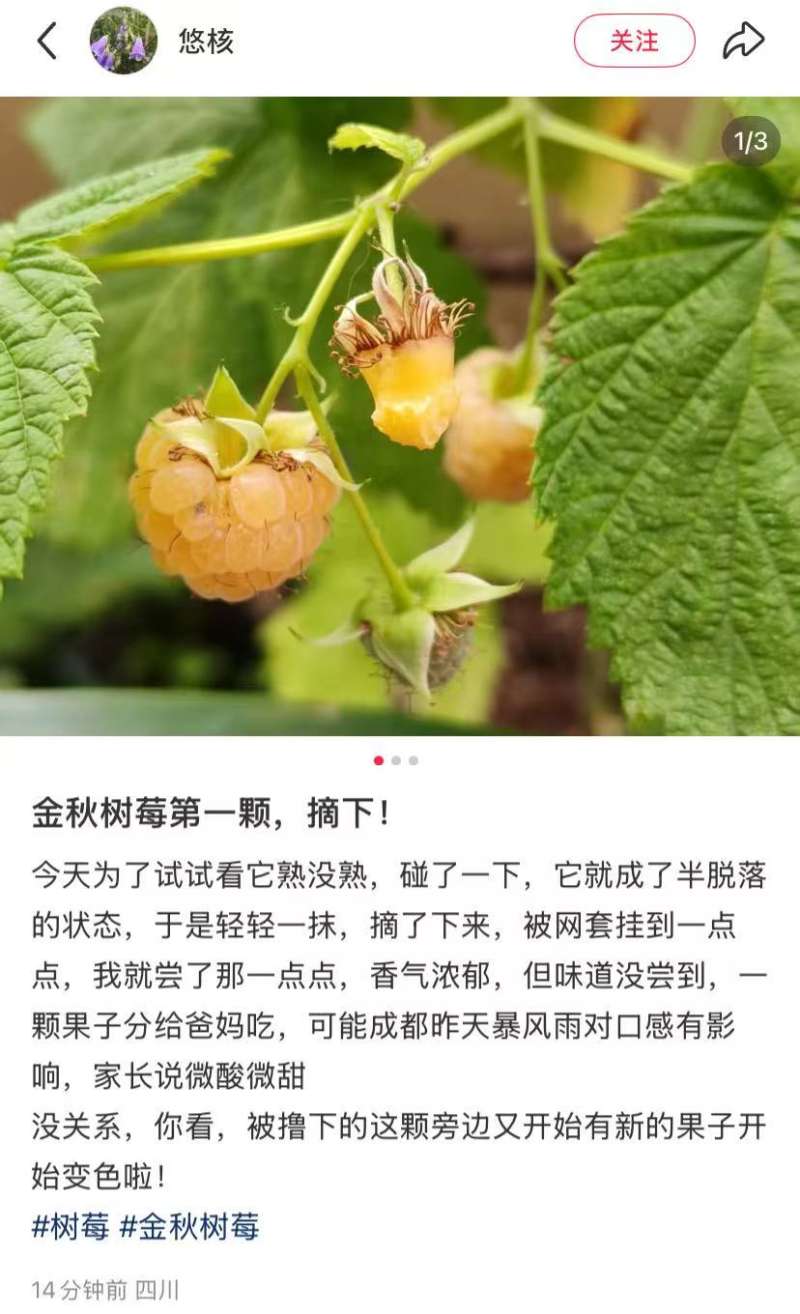Open 悠核's profile avatar
This screenshot has height=1314, width=800.
(x=123, y=41)
